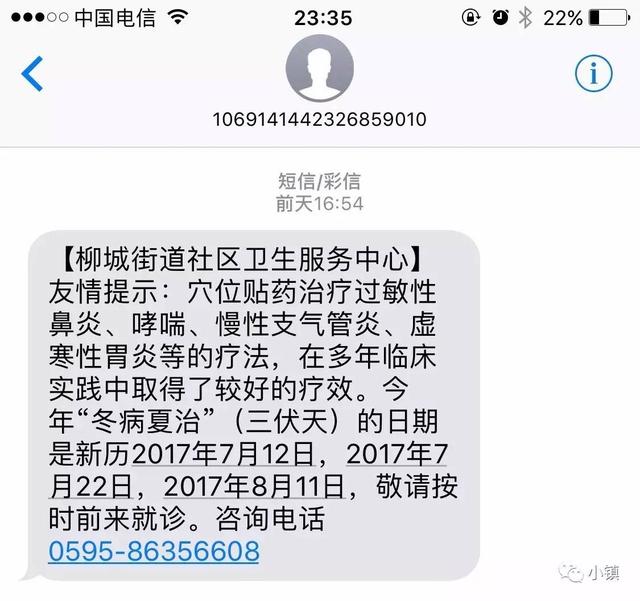Open the date link 2017年8月11日
640x601 pixels.
(x=254, y=487)
